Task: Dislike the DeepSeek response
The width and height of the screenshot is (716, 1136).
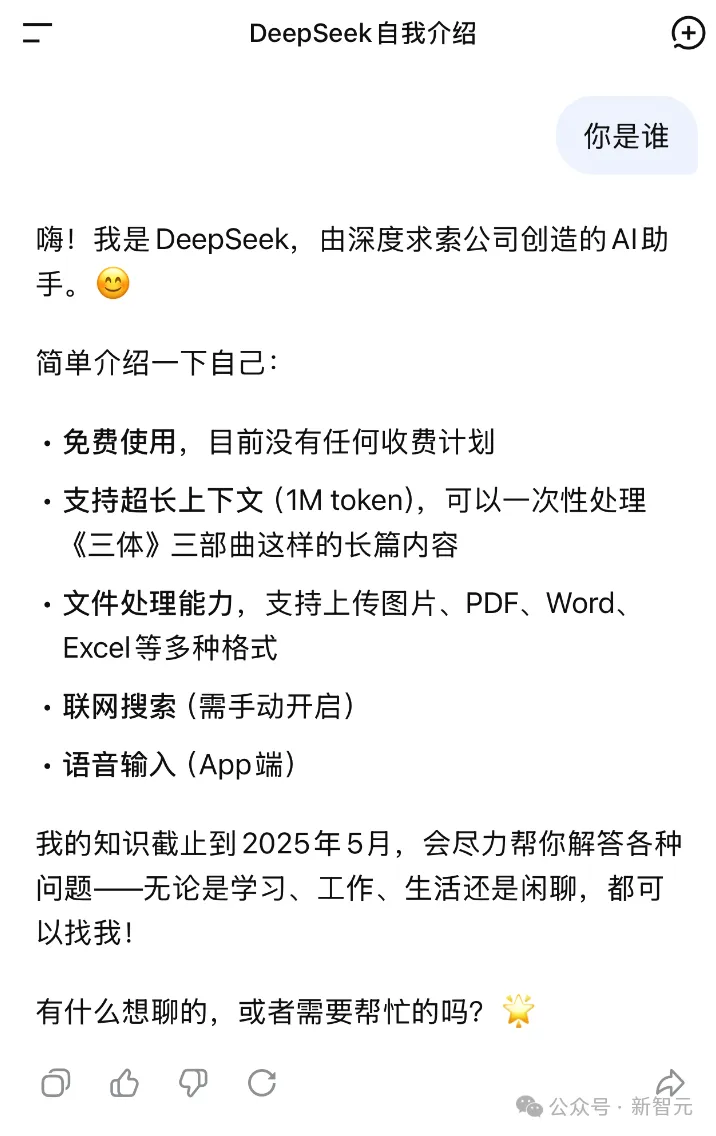Action: [193, 1083]
